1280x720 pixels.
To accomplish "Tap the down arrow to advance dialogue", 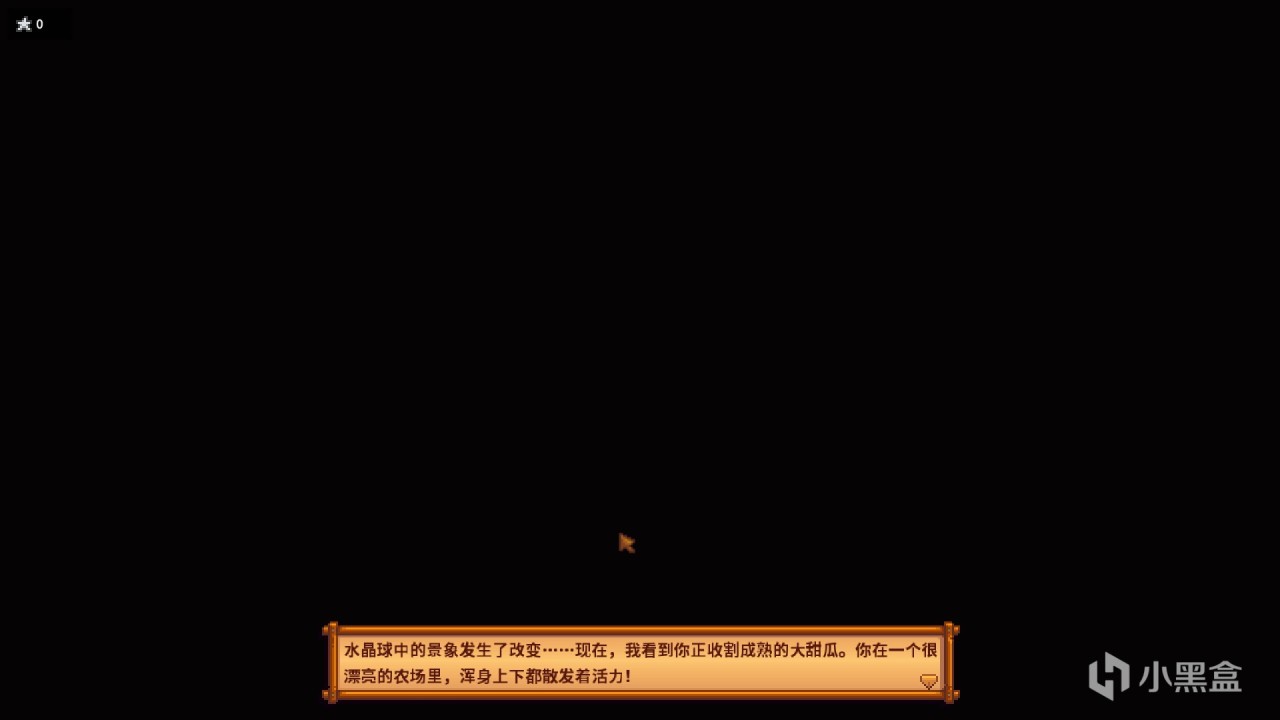I will (929, 681).
